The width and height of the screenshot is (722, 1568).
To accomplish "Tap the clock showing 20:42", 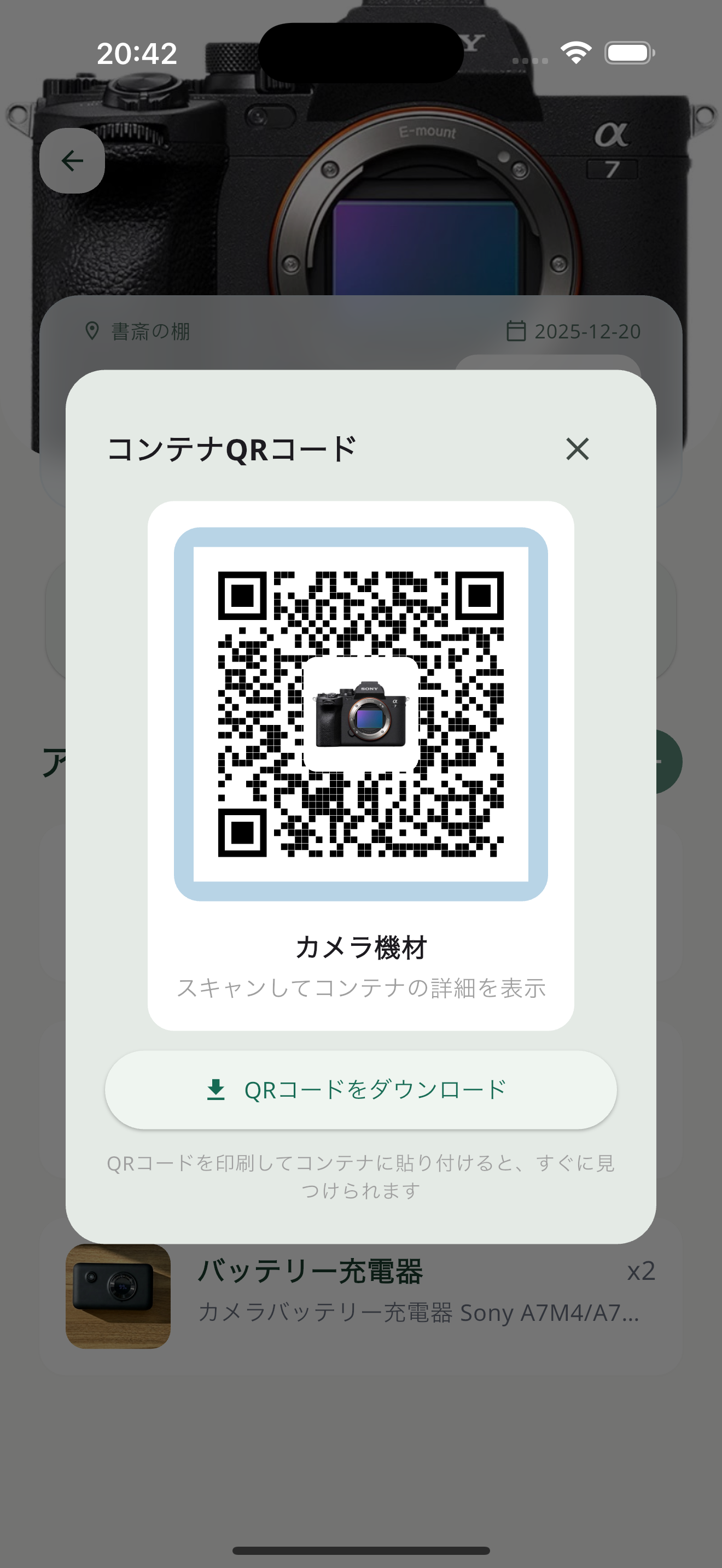I will coord(137,54).
